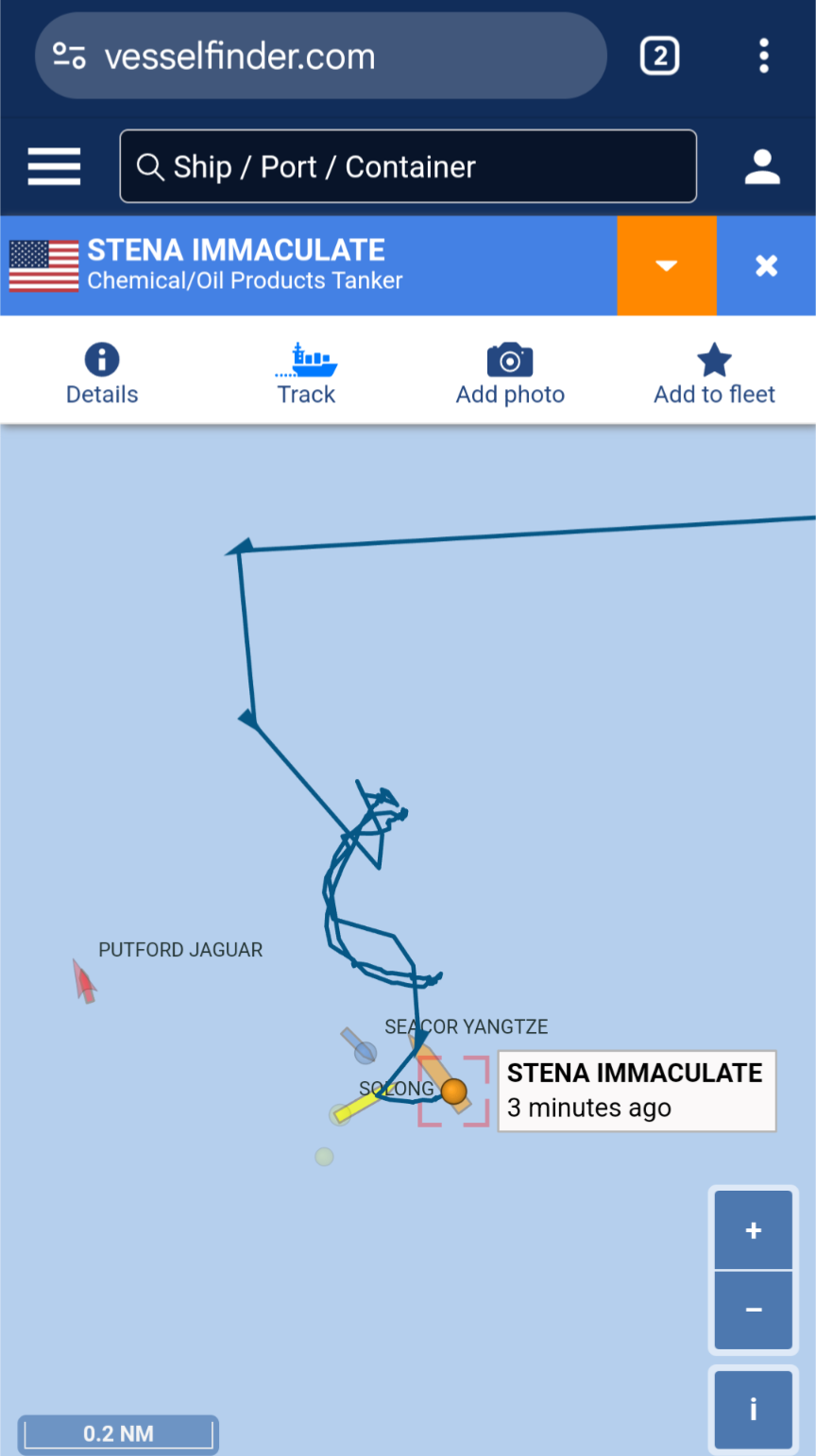Open vessel Details
Viewport: 816px width, 1456px height.
102,374
